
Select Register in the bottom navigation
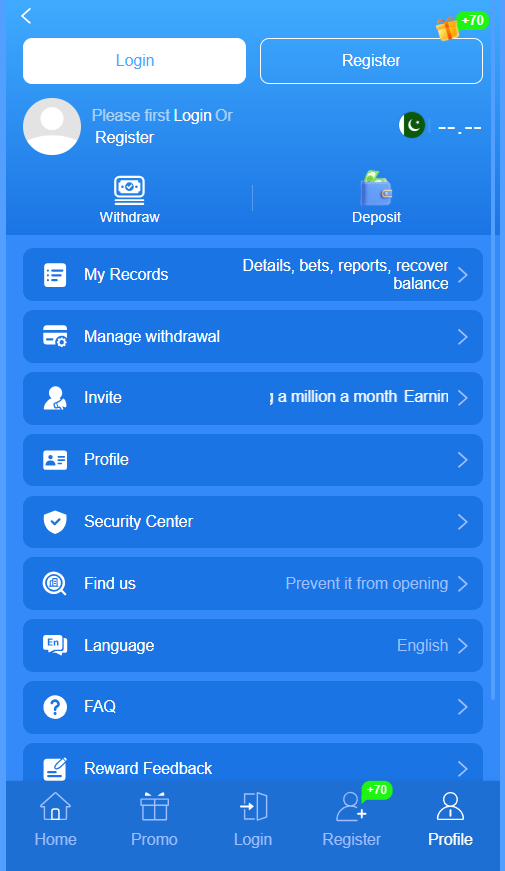coord(352,820)
